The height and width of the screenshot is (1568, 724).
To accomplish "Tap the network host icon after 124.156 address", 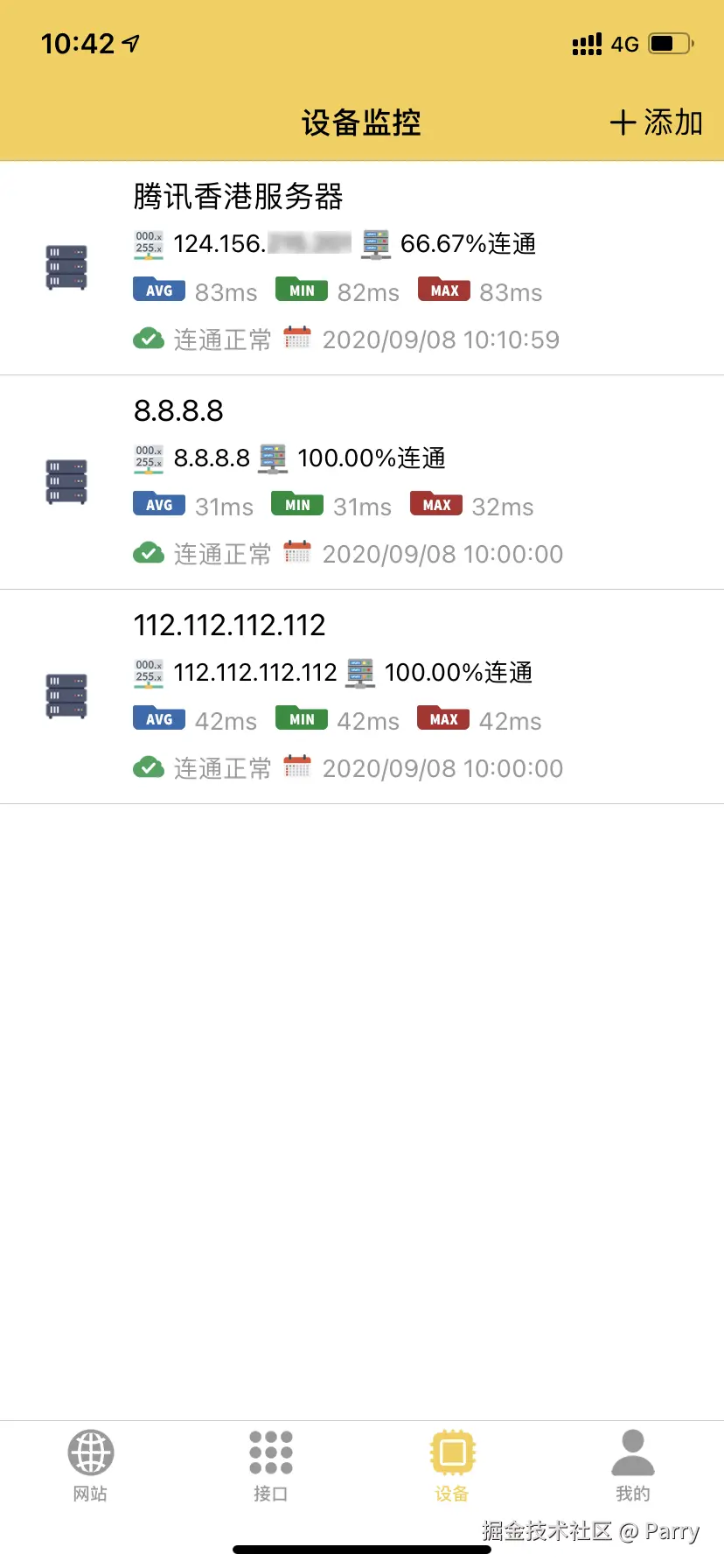I will coord(376,243).
